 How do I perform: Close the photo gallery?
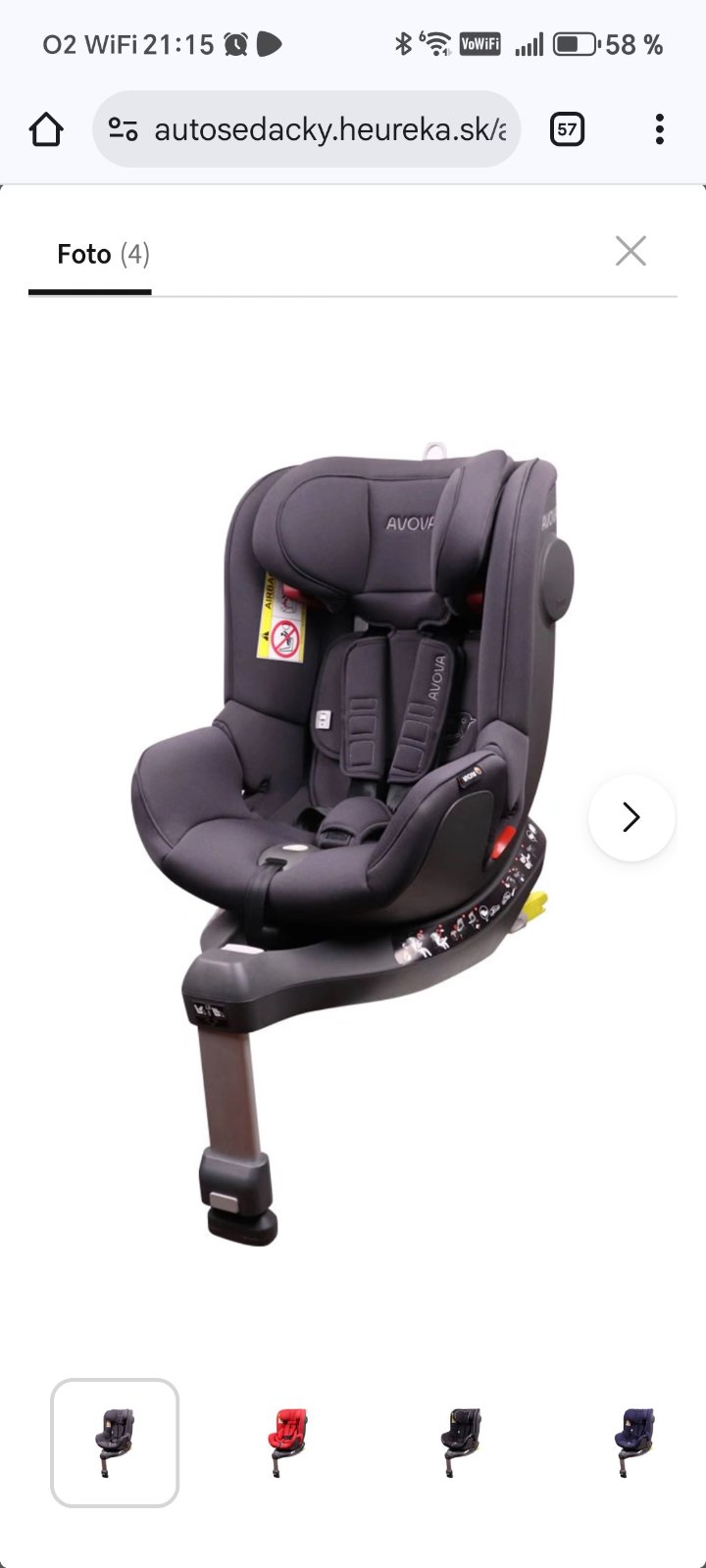coord(630,251)
